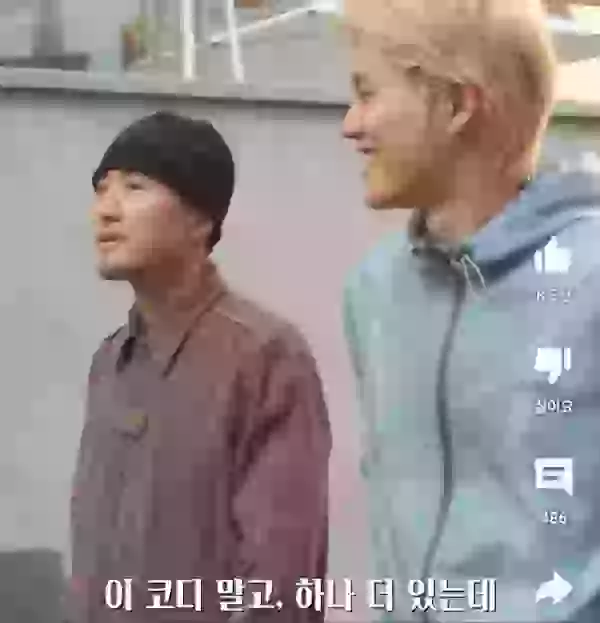Tap the dislike (싫어요) thumbs-down icon
This screenshot has width=600, height=623.
point(552,365)
